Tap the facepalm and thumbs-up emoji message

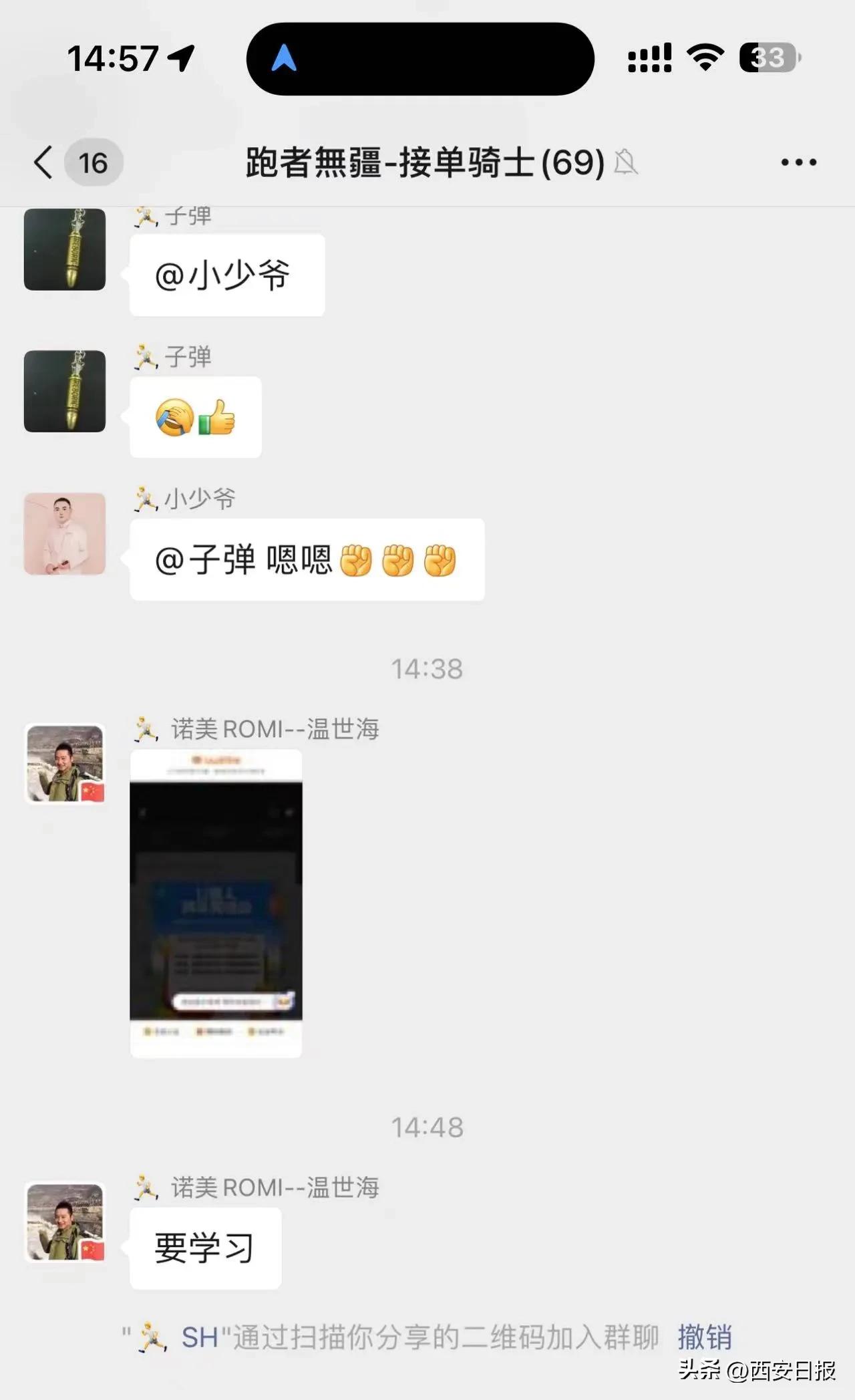coord(194,418)
